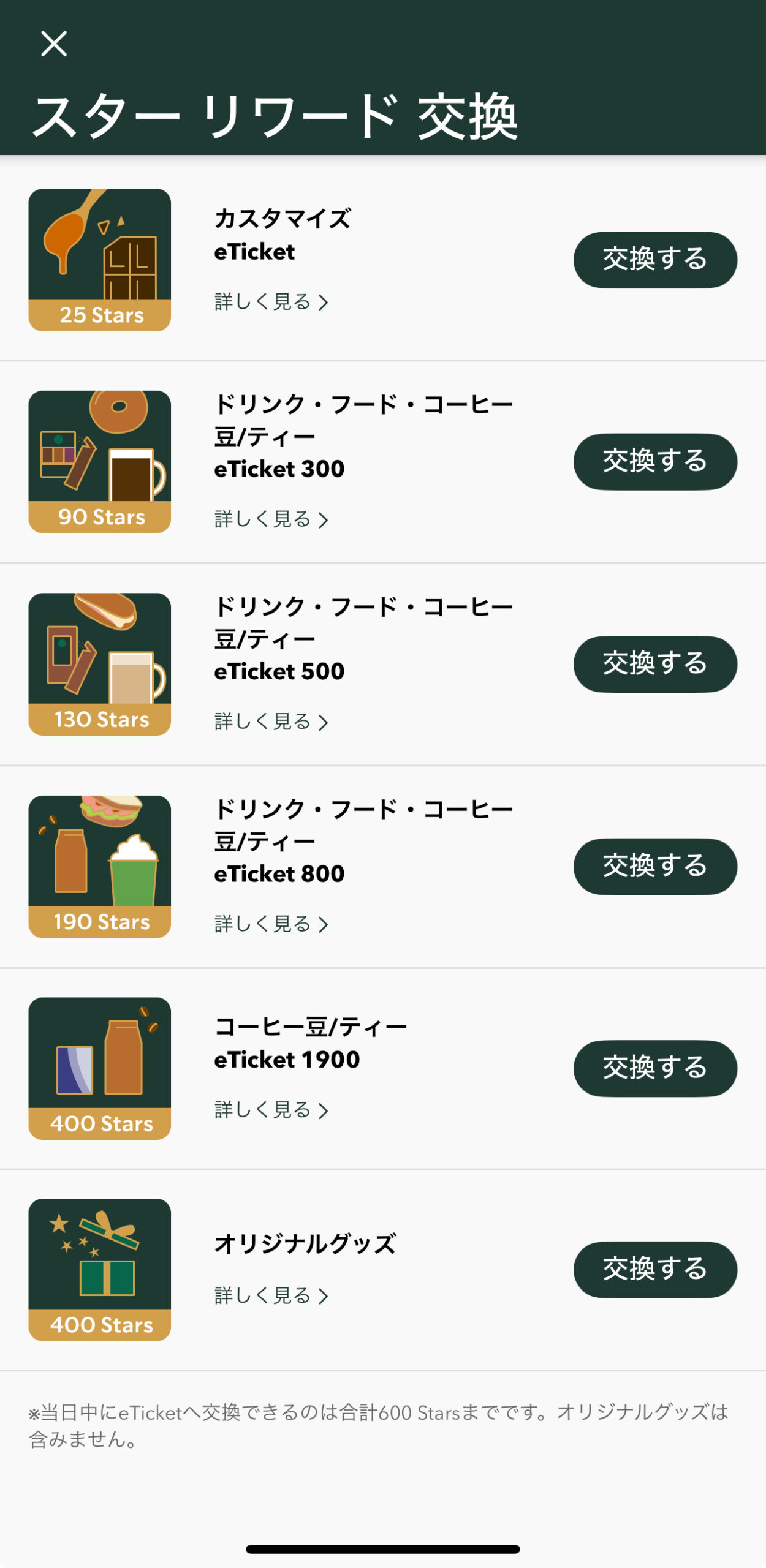View details of オリジナルグッズ reward
This screenshot has width=766, height=1568.
pos(271,1295)
